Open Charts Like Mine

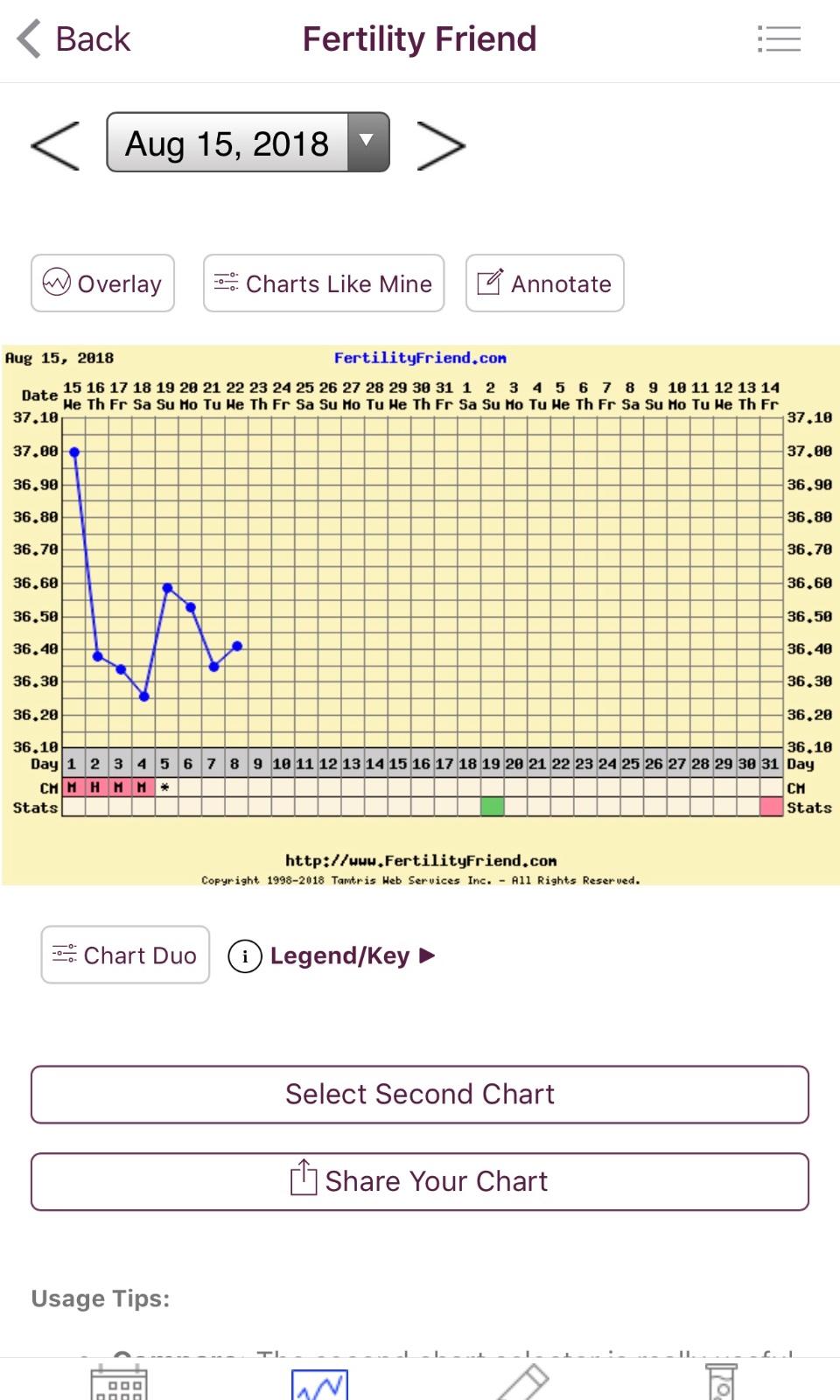[324, 283]
